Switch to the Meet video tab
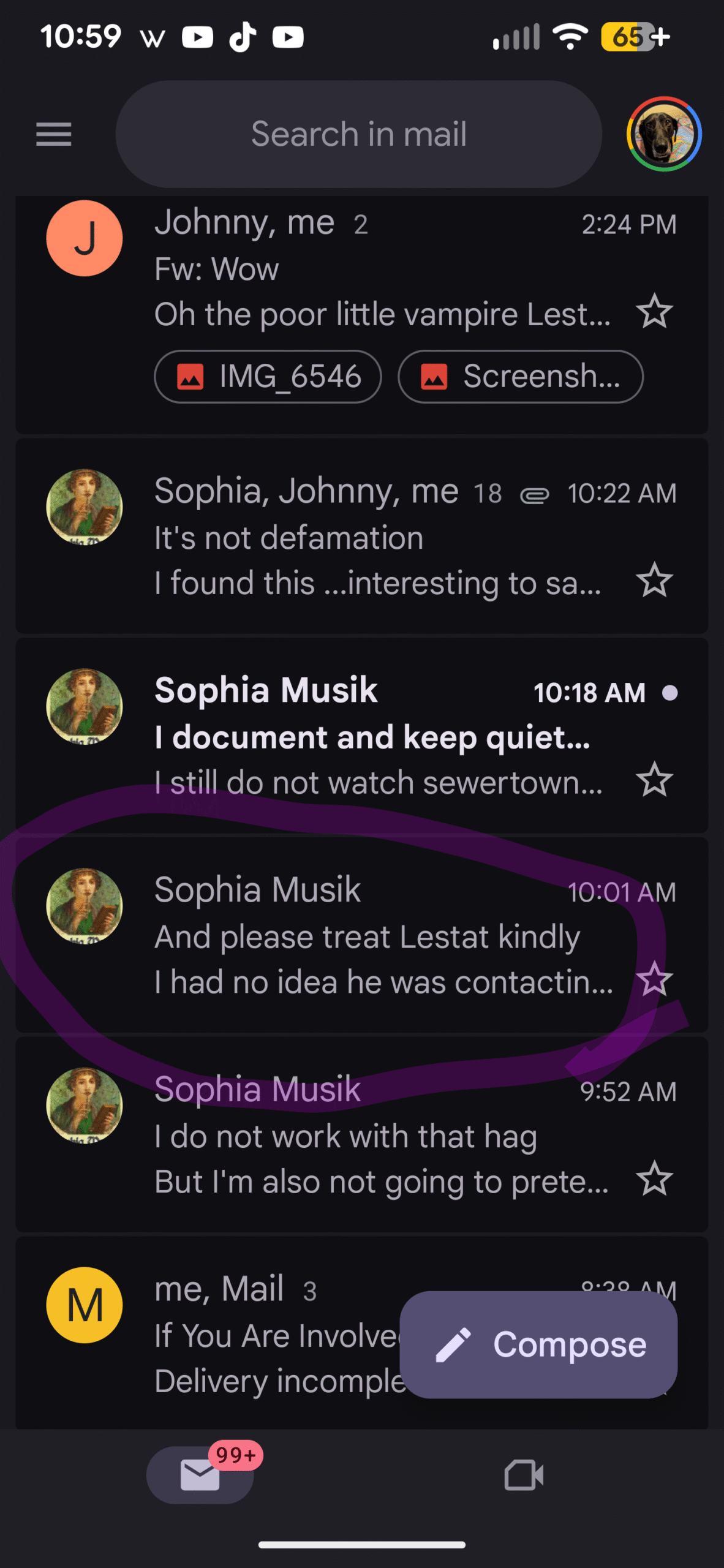Image resolution: width=724 pixels, height=1568 pixels. (524, 1474)
